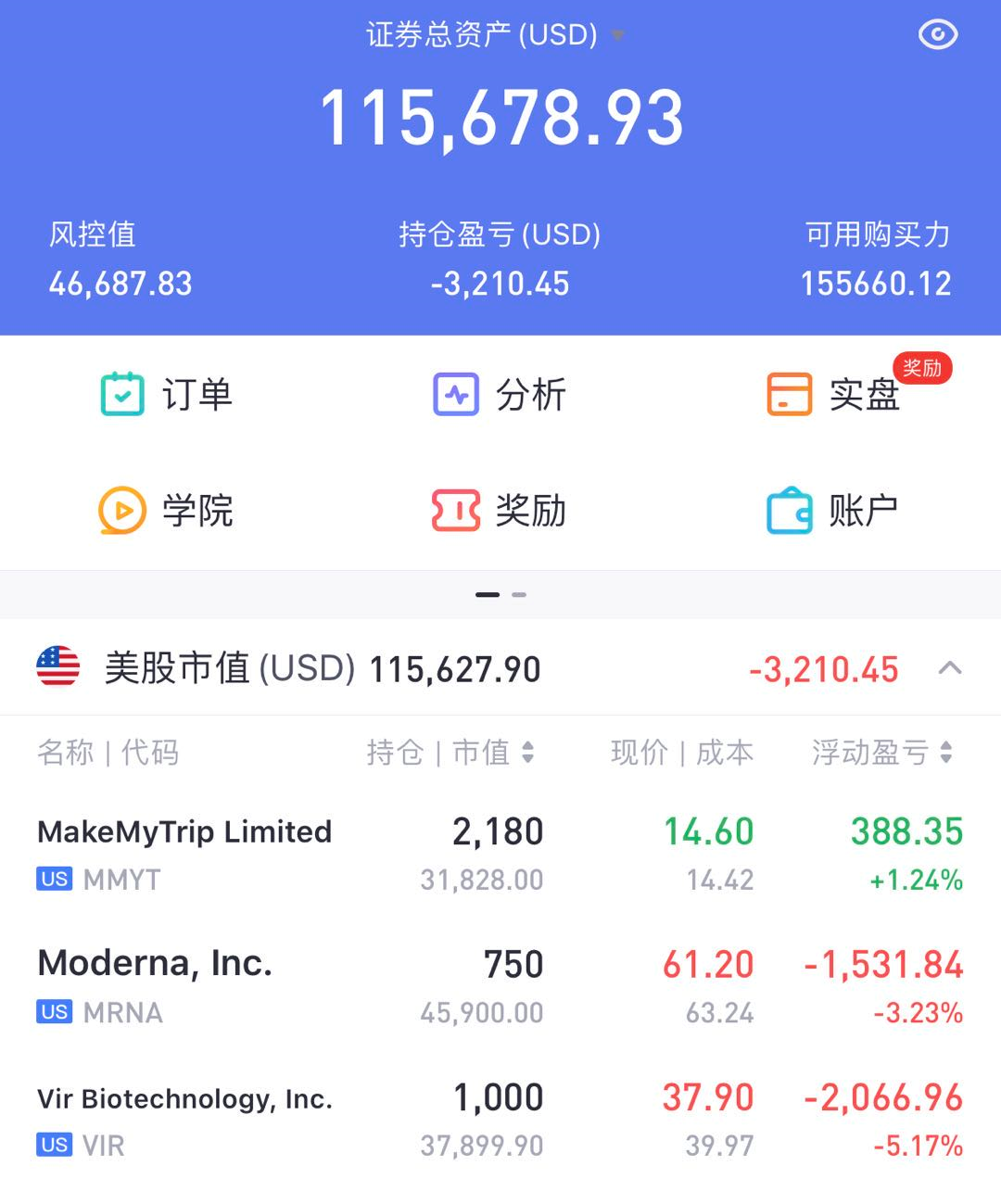Go to 实盘 live trading

834,395
